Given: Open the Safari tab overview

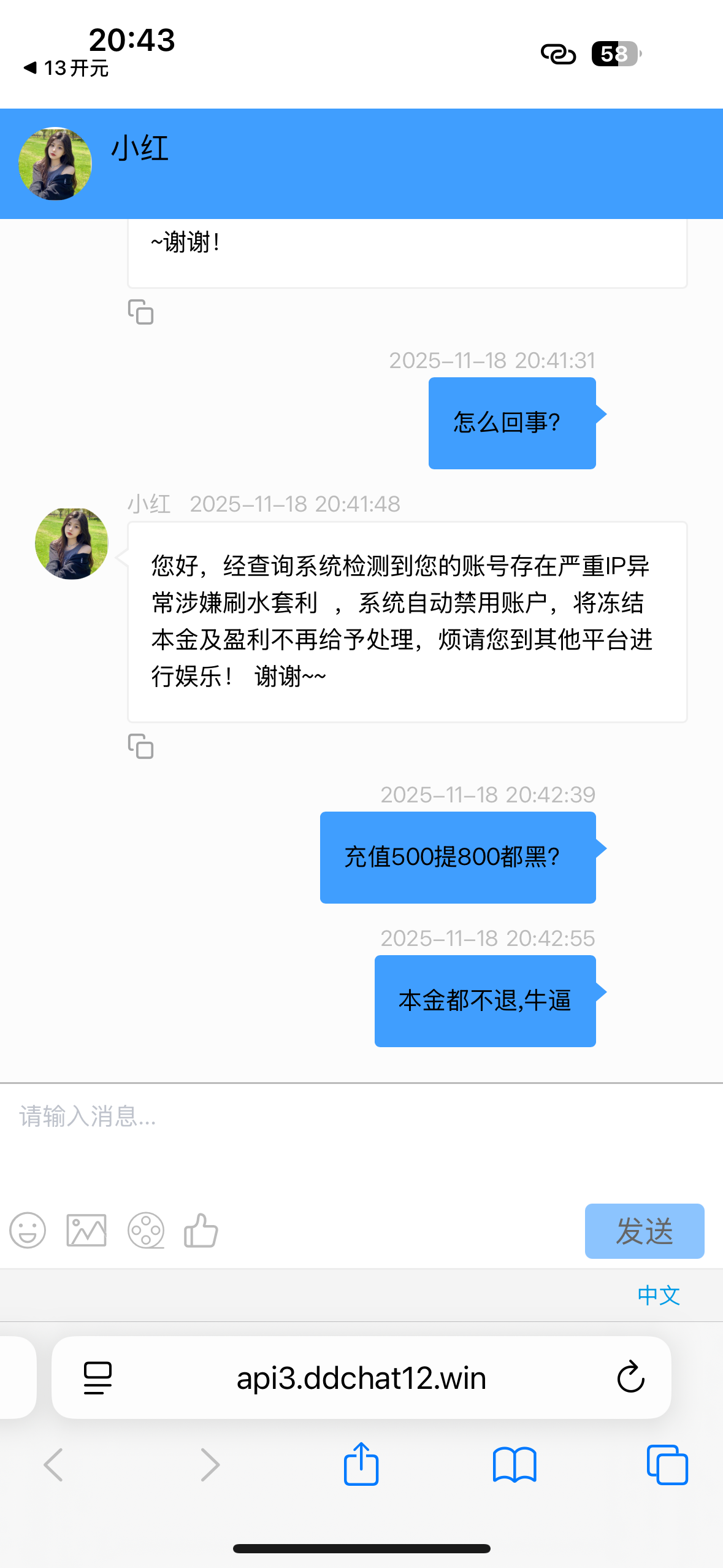Looking at the screenshot, I should [x=667, y=1465].
